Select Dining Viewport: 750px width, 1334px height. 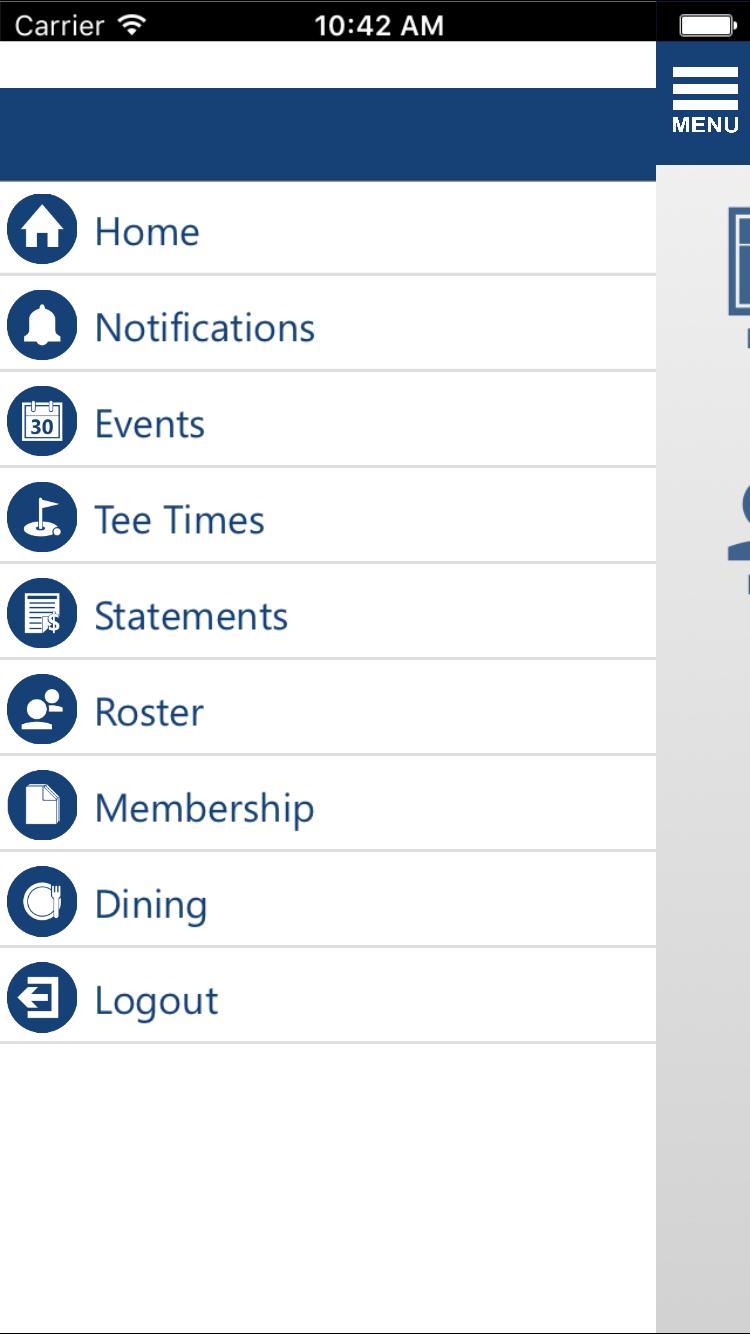(x=328, y=901)
